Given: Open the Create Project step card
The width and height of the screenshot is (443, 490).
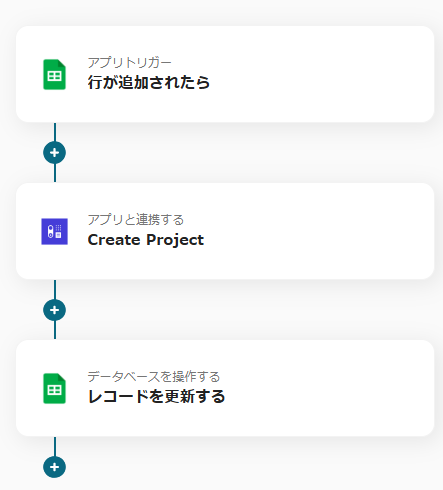Looking at the screenshot, I should click(225, 231).
